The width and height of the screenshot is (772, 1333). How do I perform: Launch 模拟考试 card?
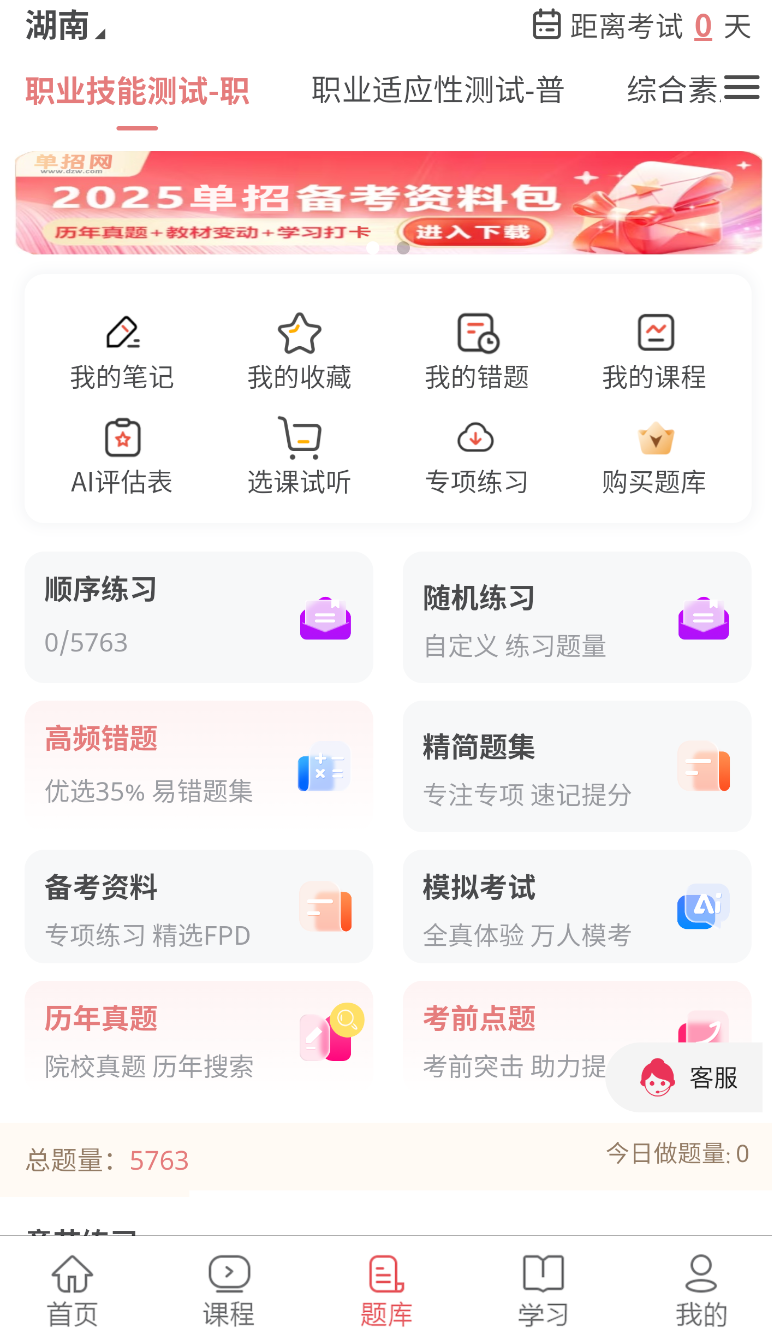[576, 906]
